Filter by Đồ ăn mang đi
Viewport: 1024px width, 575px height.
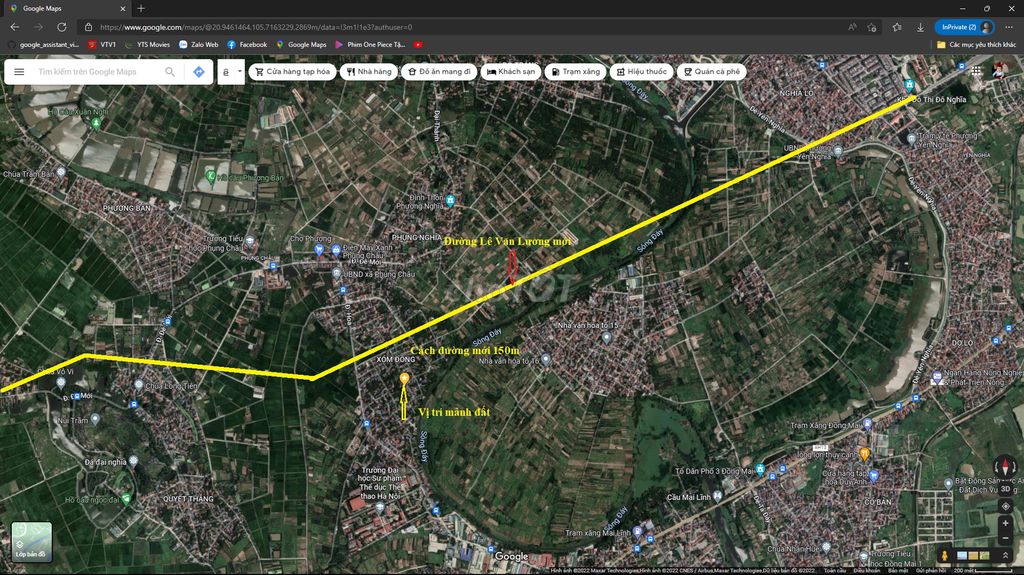[438, 72]
